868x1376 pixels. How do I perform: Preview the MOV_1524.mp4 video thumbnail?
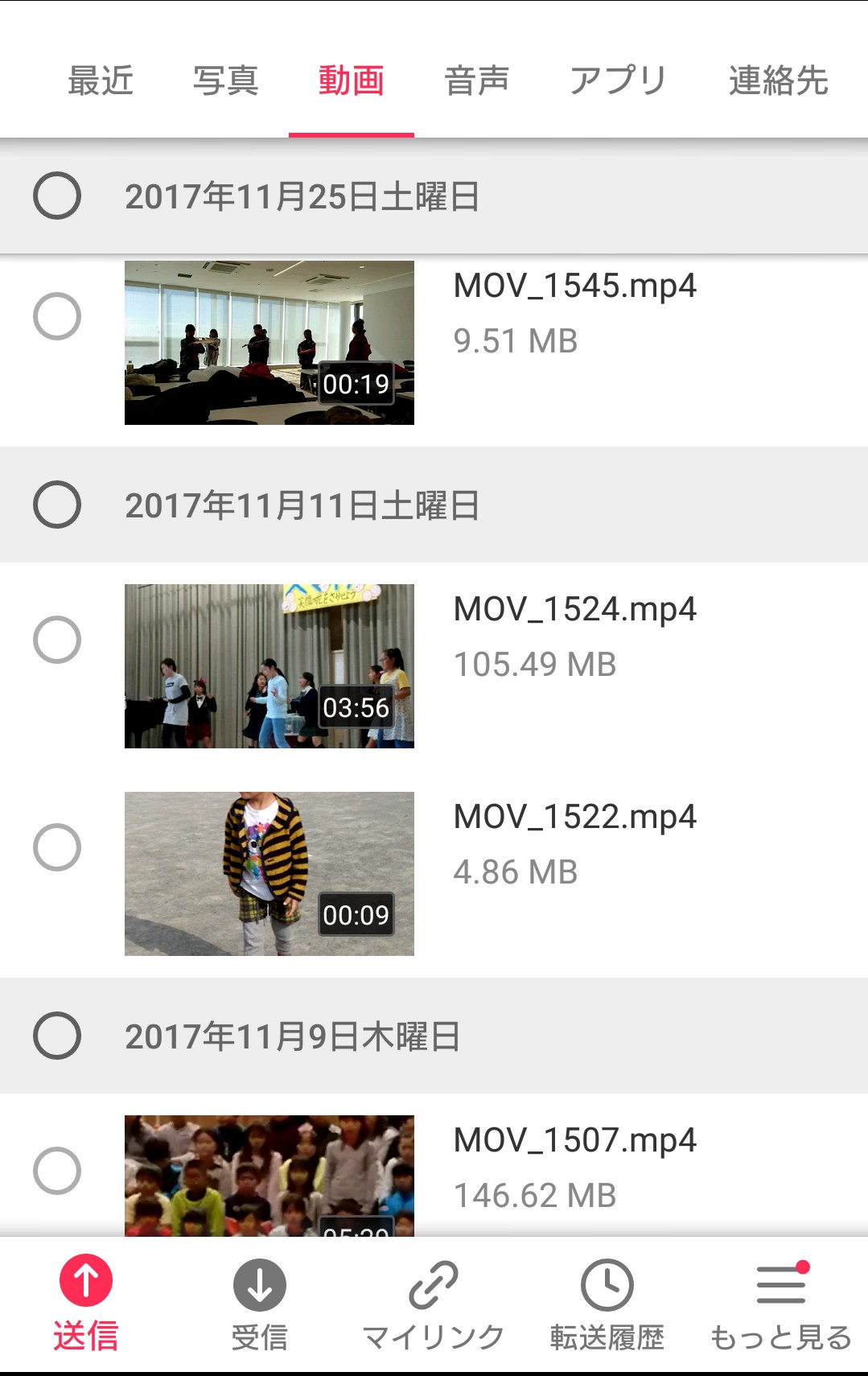pyautogui.click(x=269, y=666)
